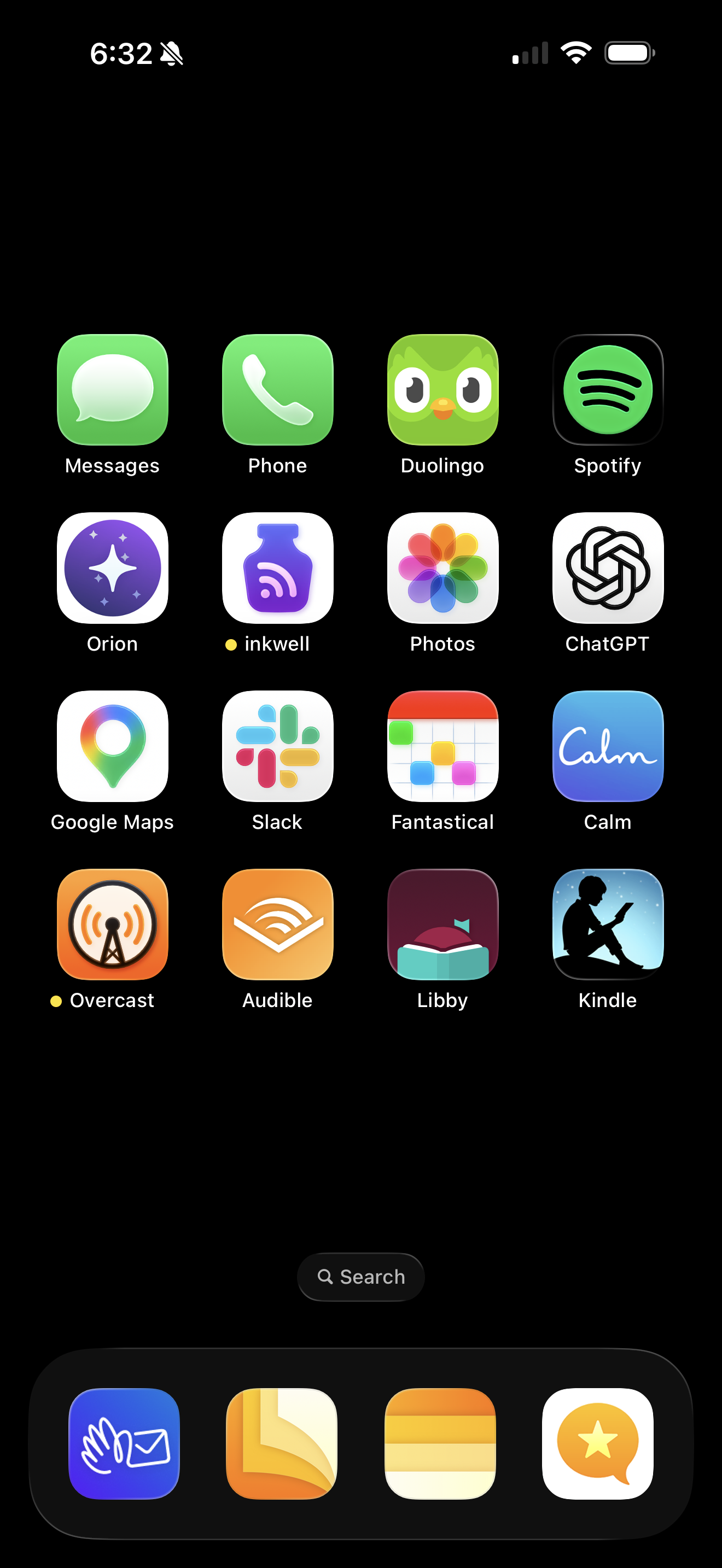Image resolution: width=722 pixels, height=1568 pixels.
Task: Open the Orion browser
Action: pyautogui.click(x=112, y=568)
